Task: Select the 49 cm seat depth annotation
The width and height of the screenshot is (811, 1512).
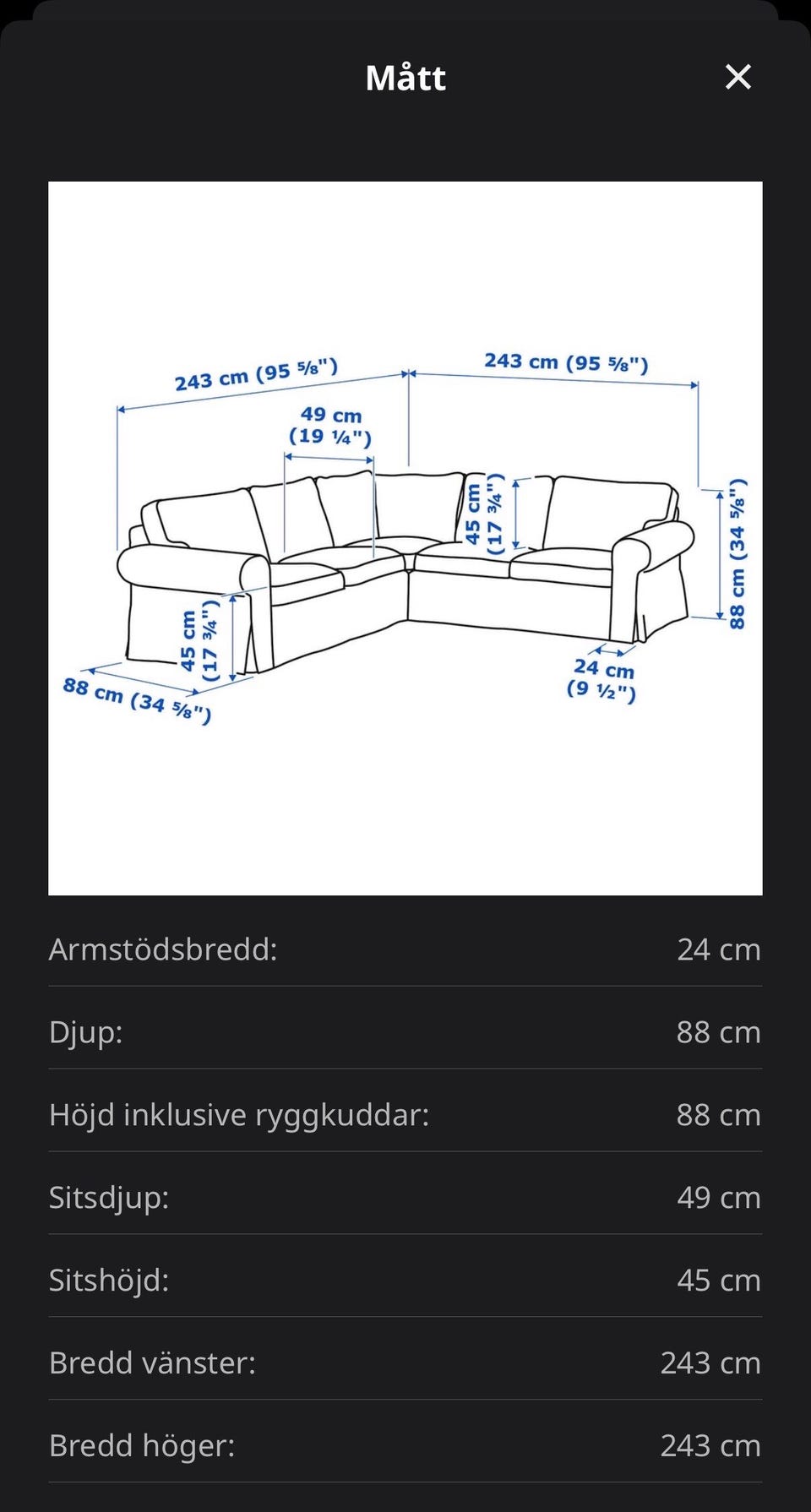Action: (333, 425)
